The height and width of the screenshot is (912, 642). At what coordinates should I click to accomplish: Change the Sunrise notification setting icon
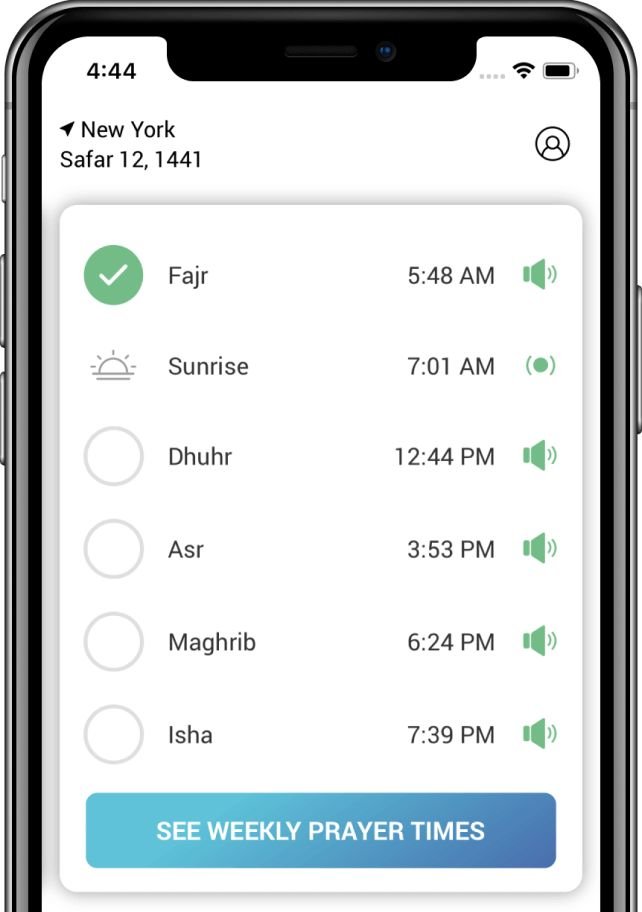coord(540,366)
